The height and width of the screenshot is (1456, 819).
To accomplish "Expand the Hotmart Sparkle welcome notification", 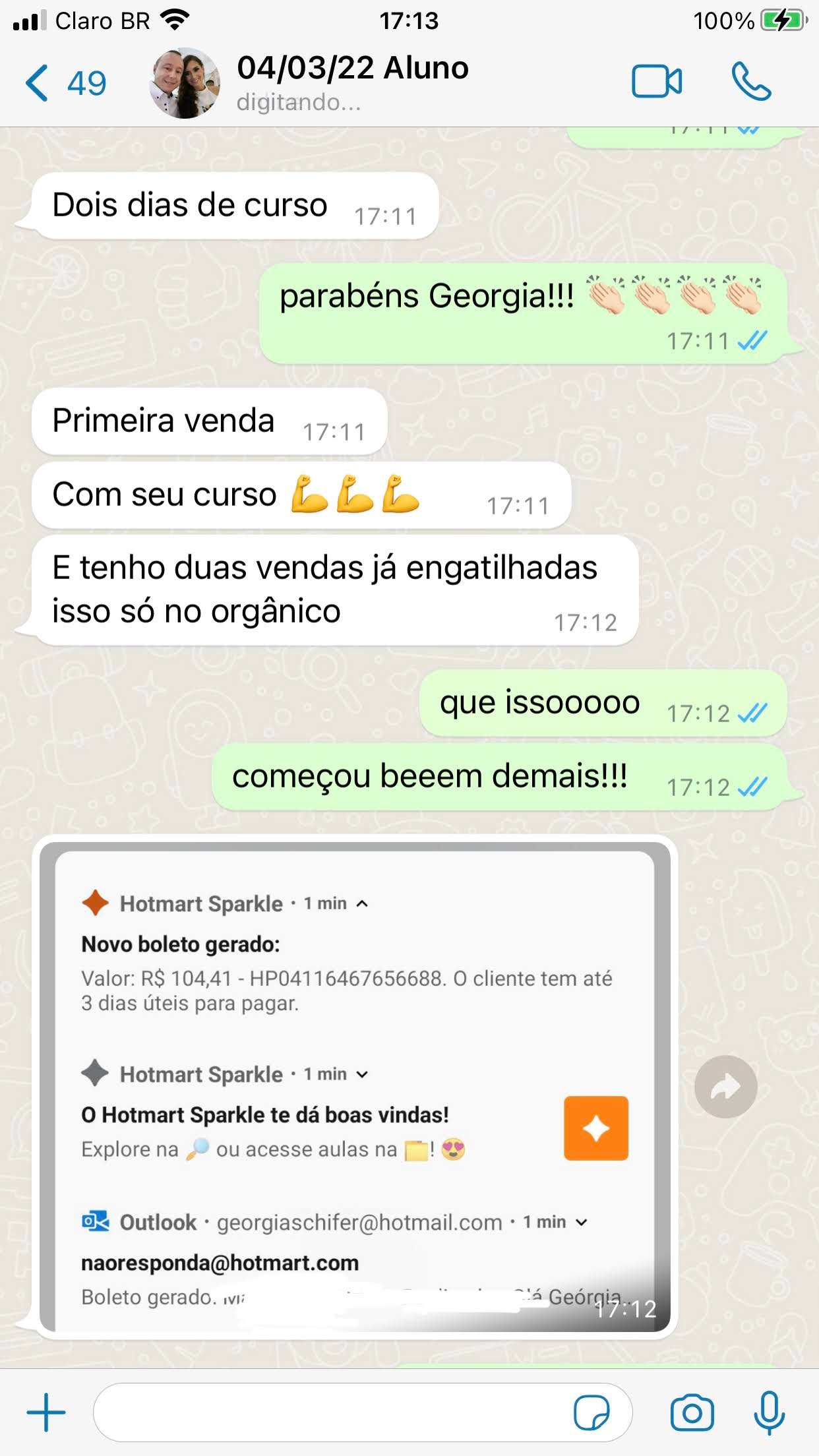I will tap(361, 1074).
